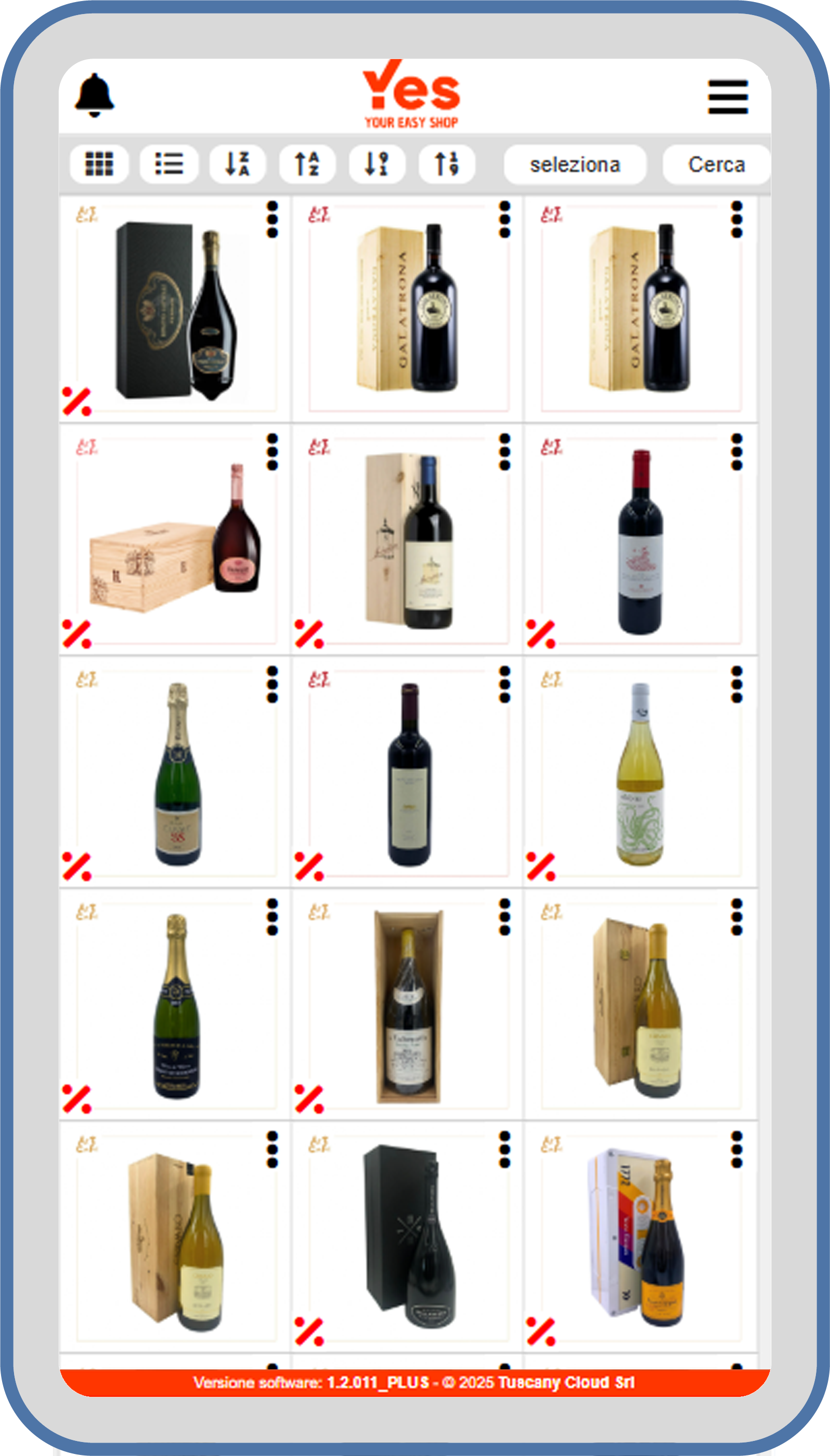
Task: Open options for the black gift box sparkling wine
Action: coord(273,219)
